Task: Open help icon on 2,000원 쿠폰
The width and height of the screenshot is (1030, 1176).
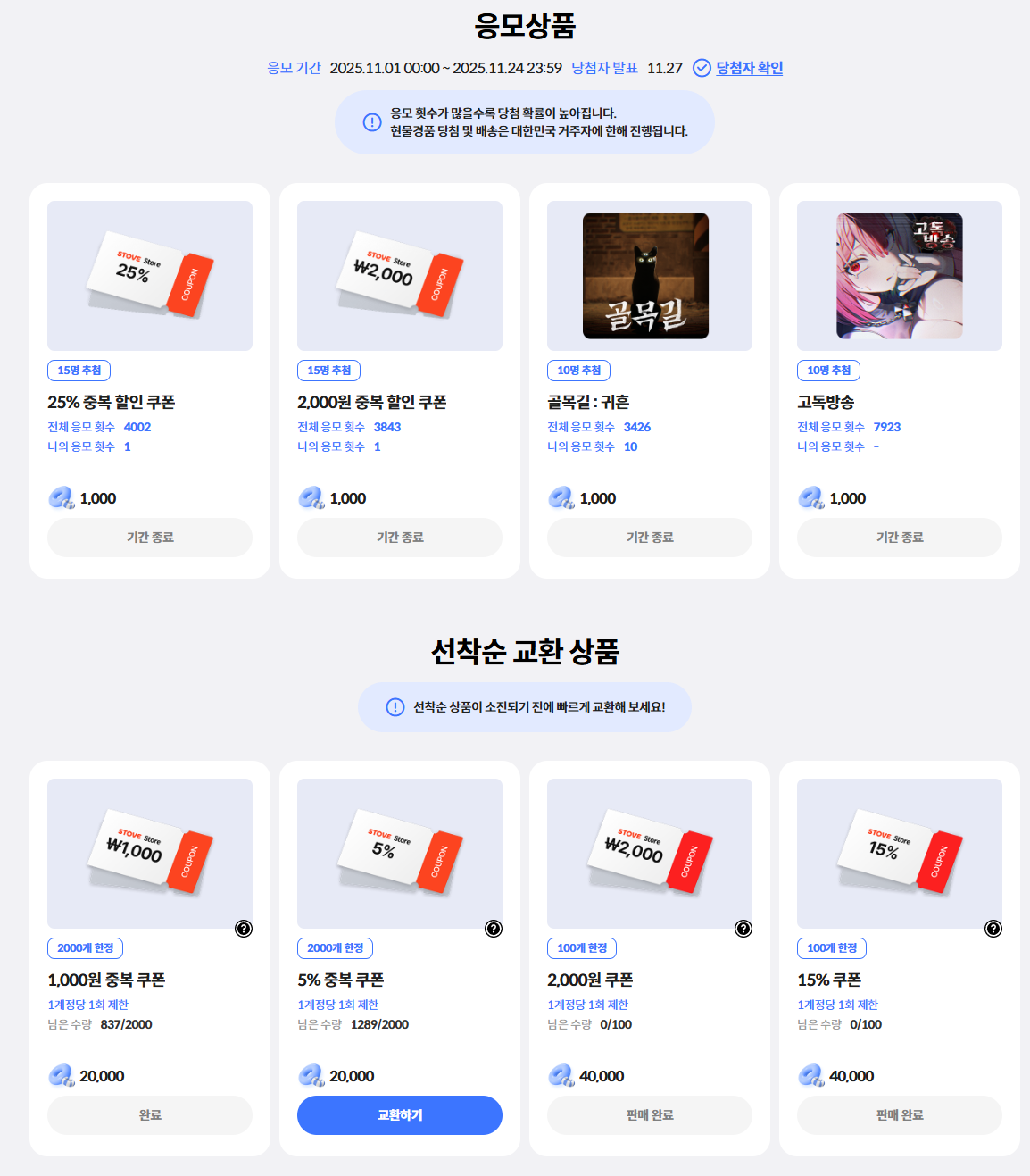Action: click(743, 929)
